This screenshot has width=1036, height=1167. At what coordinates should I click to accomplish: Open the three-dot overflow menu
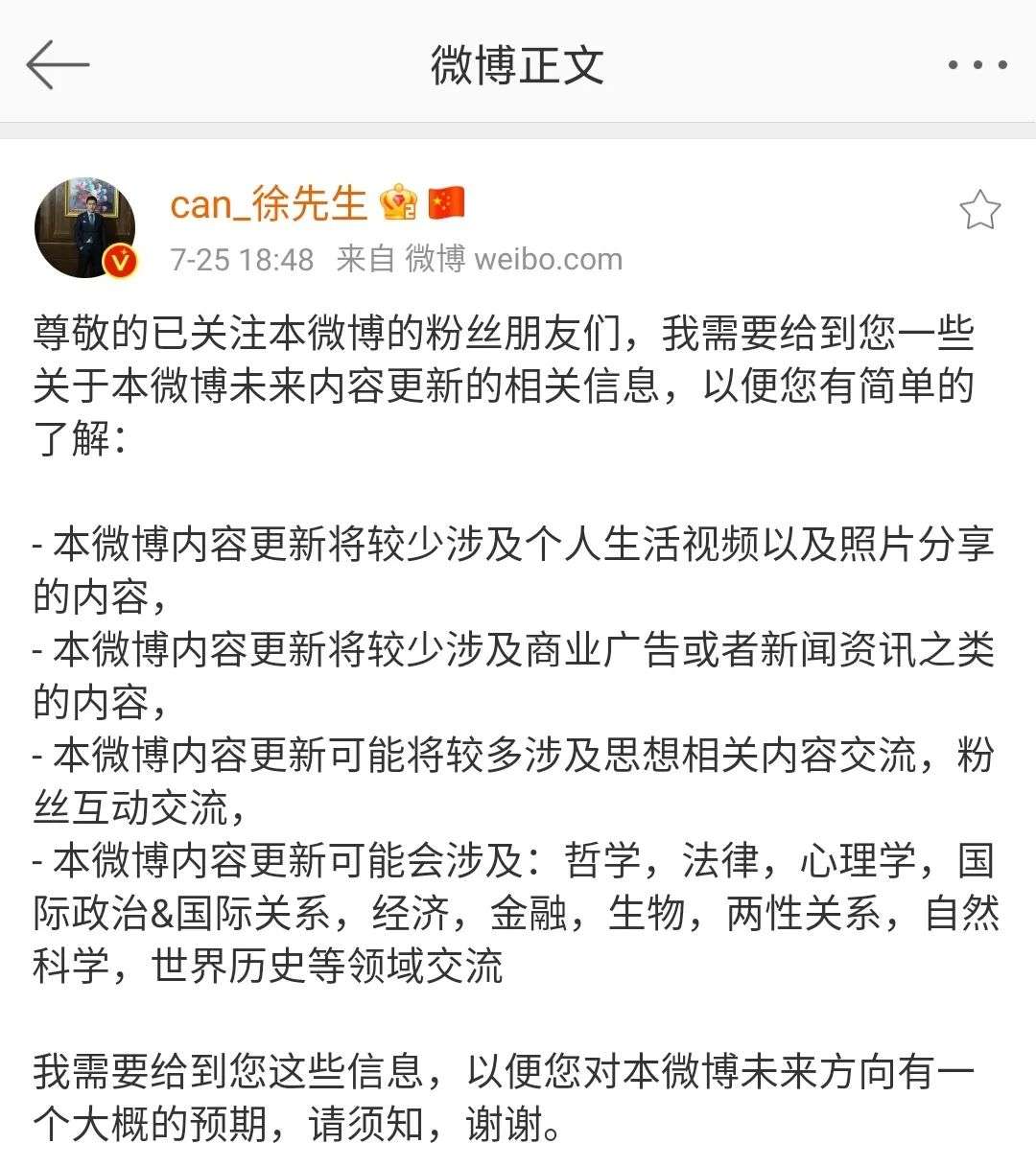(977, 65)
